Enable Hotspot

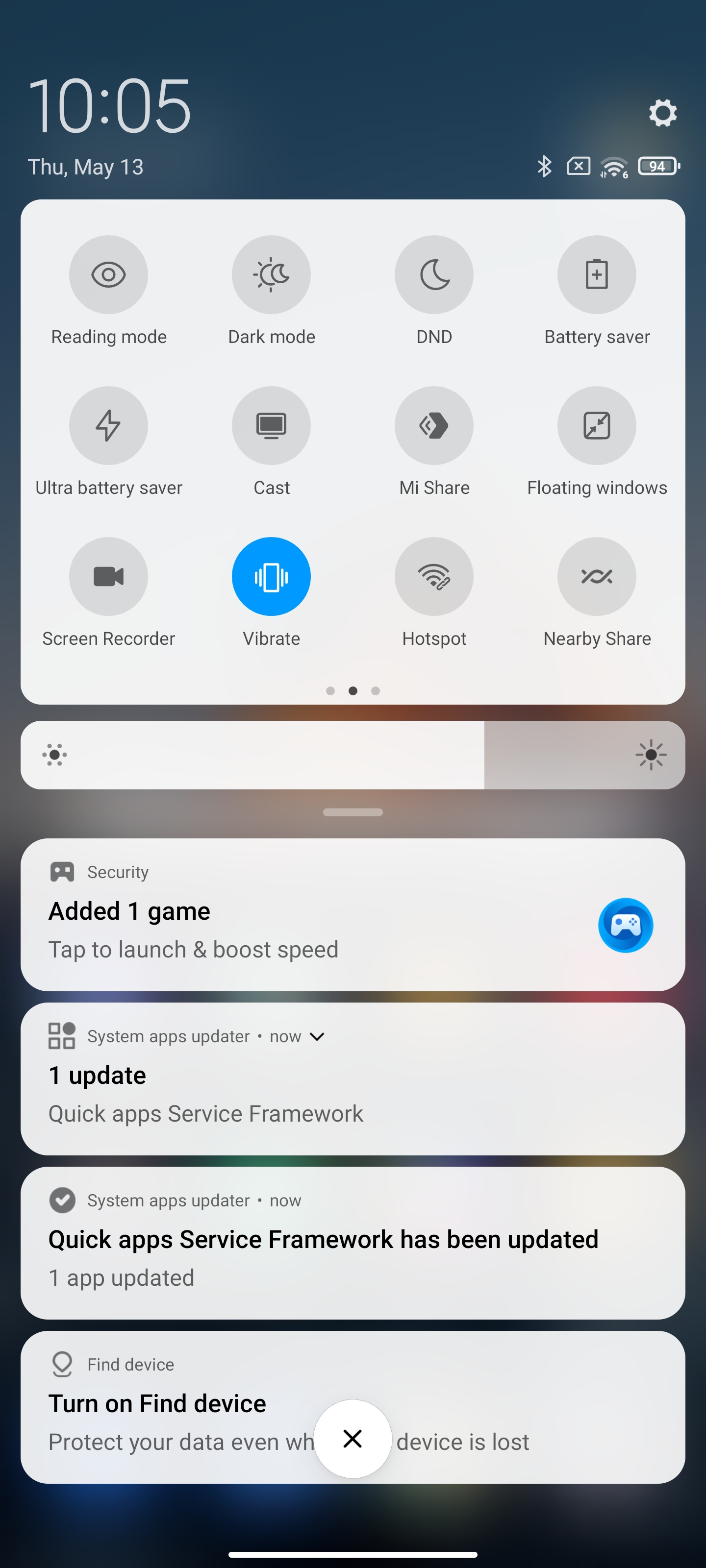[x=434, y=576]
